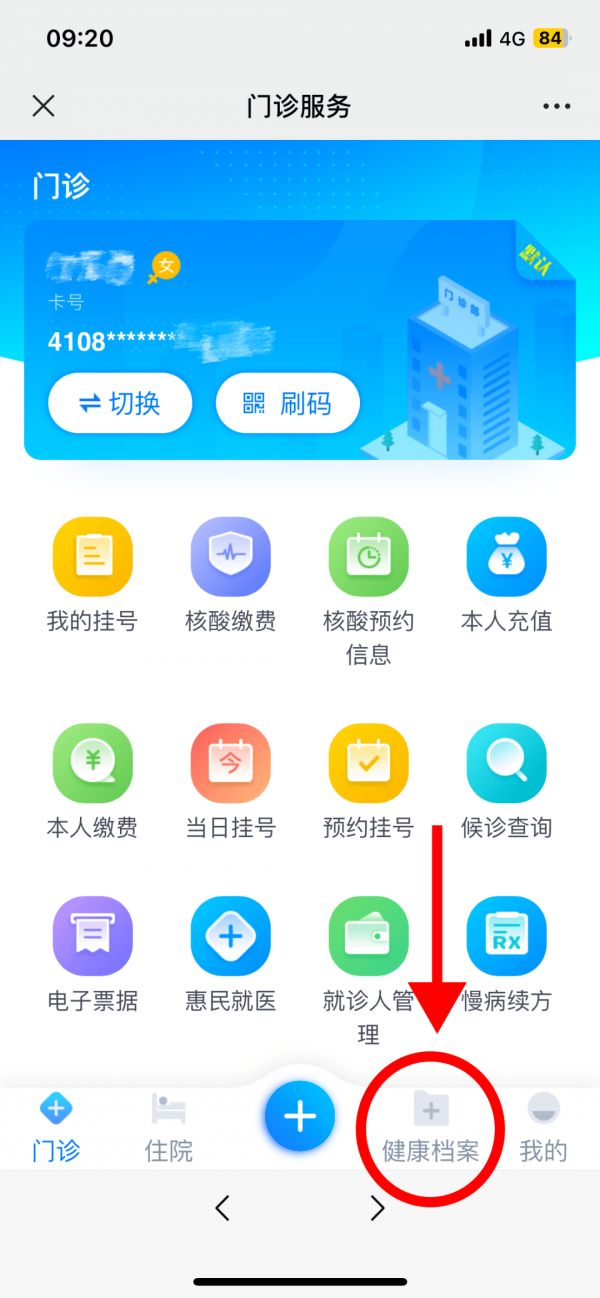
Task: Open 预约挂号 appointment booking
Action: pyautogui.click(x=368, y=782)
